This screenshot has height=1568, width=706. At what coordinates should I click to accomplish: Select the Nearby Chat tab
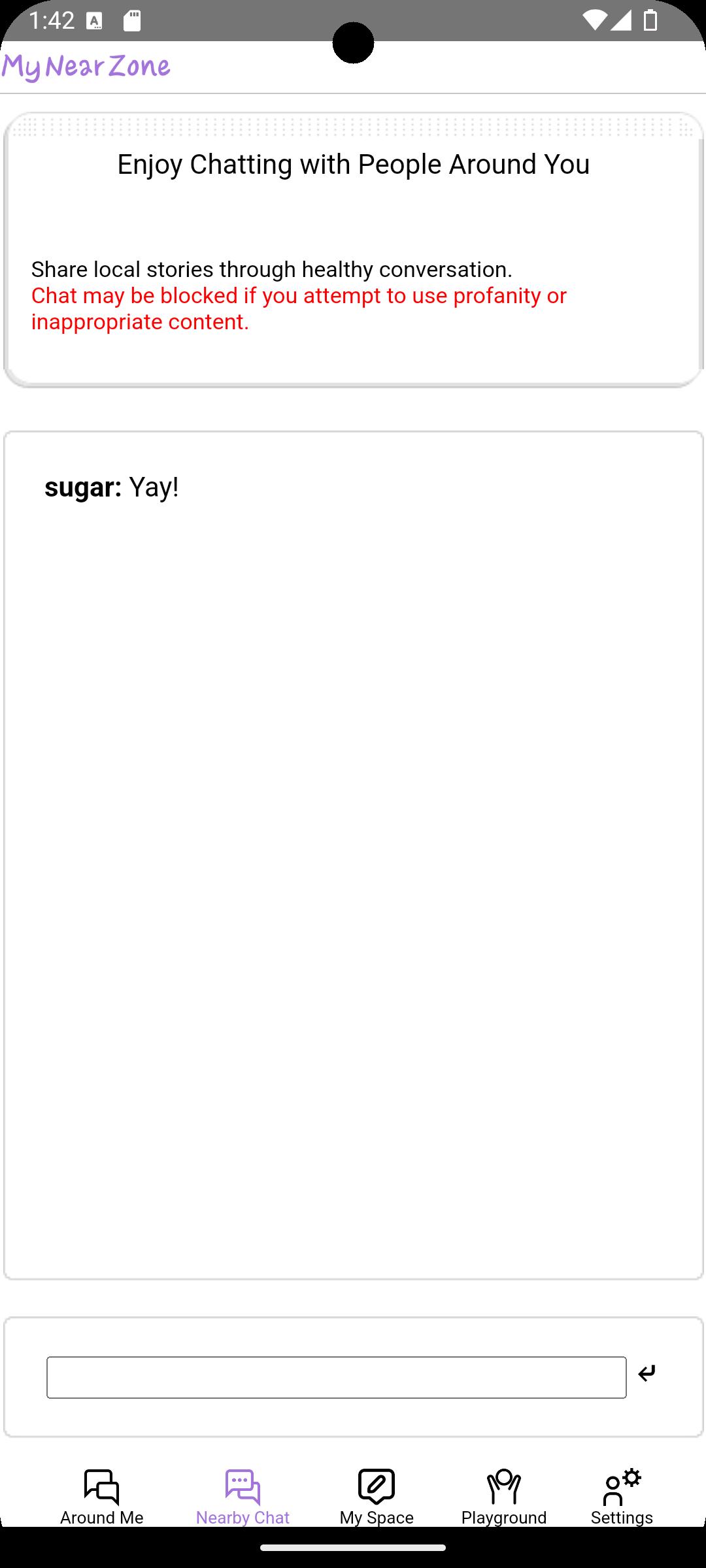tap(243, 1495)
